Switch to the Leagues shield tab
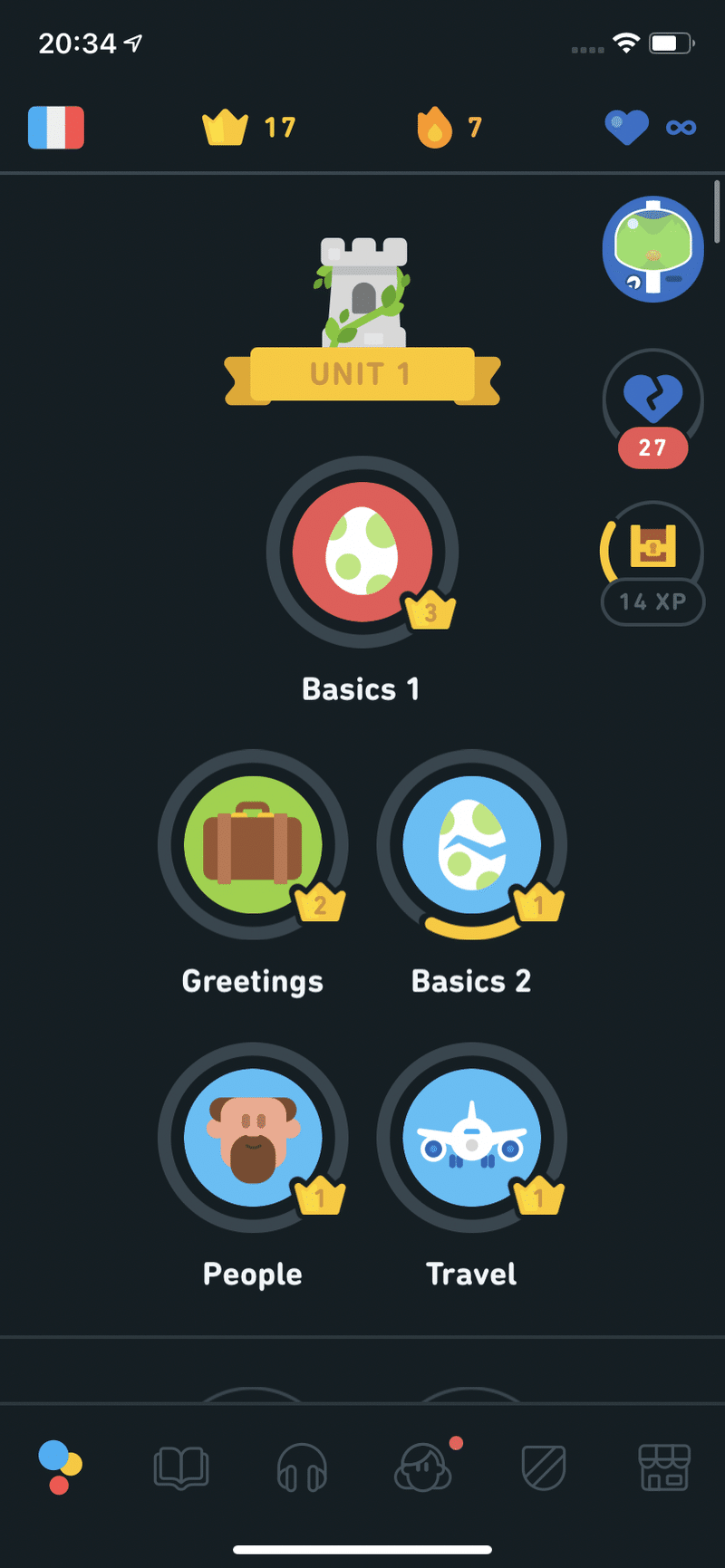The width and height of the screenshot is (725, 1568). (x=544, y=1467)
